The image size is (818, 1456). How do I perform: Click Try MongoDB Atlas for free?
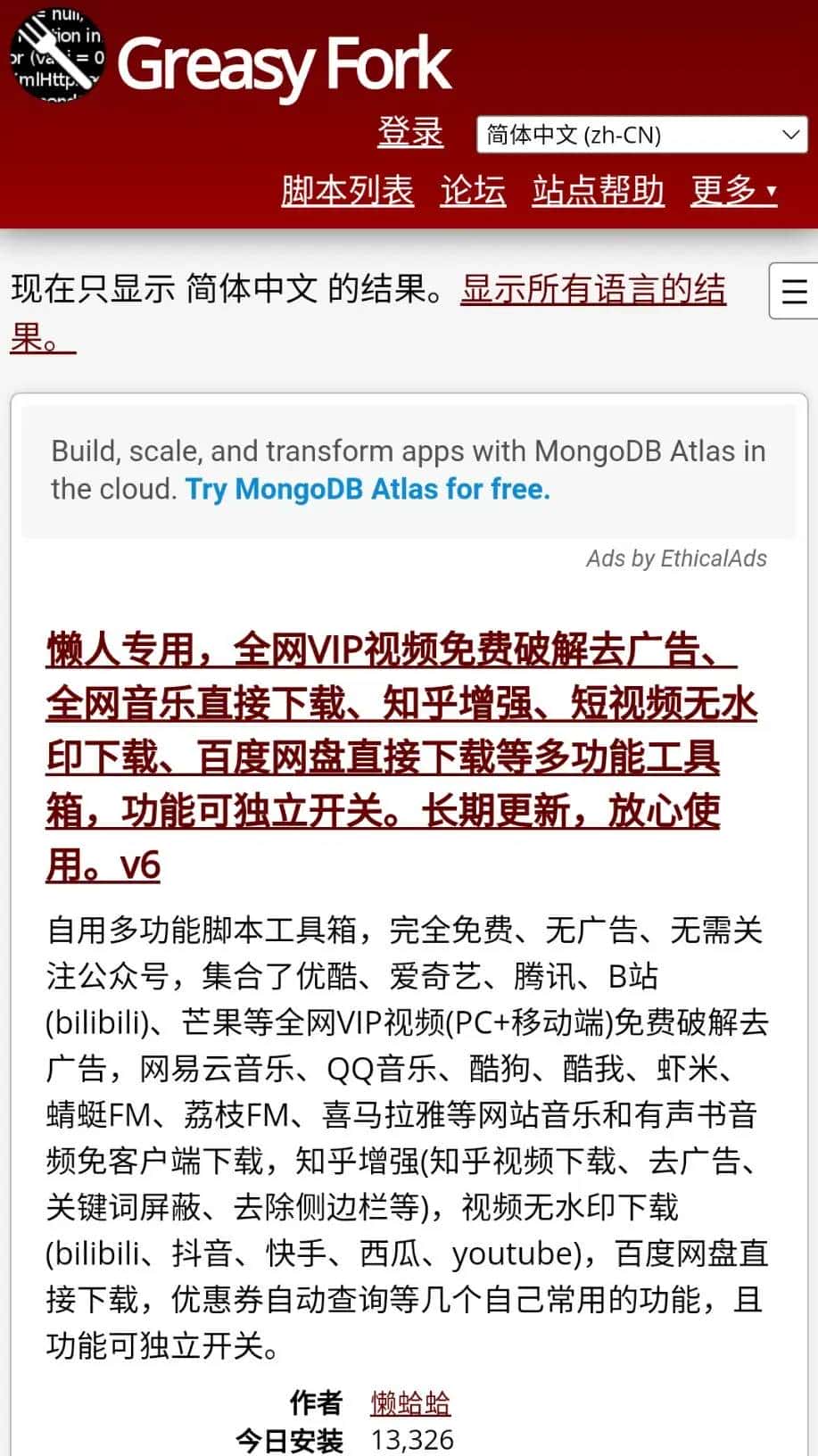pos(367,489)
